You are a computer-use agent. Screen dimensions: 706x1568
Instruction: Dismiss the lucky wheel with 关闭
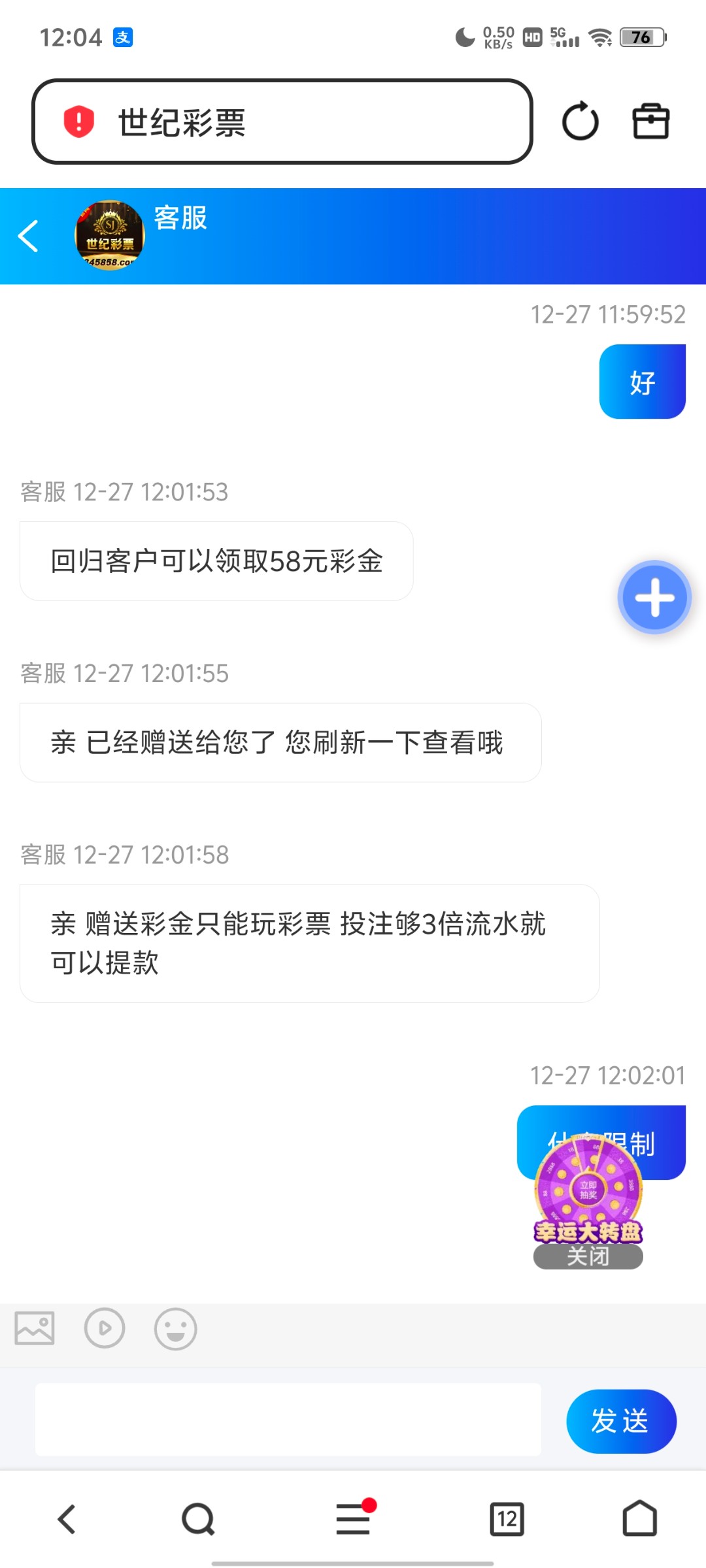(588, 1256)
